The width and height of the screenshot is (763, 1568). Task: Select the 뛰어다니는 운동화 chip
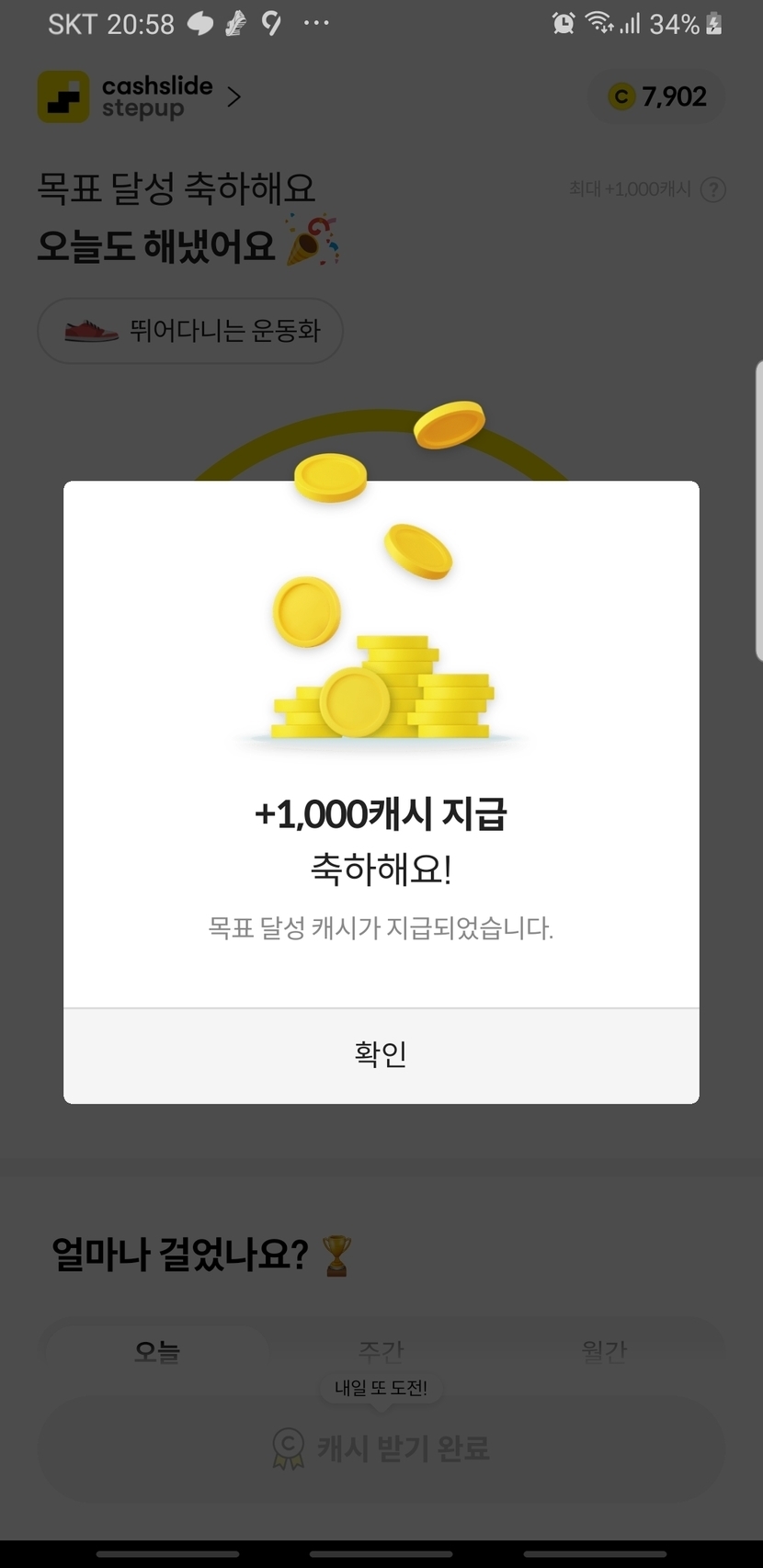pos(190,331)
